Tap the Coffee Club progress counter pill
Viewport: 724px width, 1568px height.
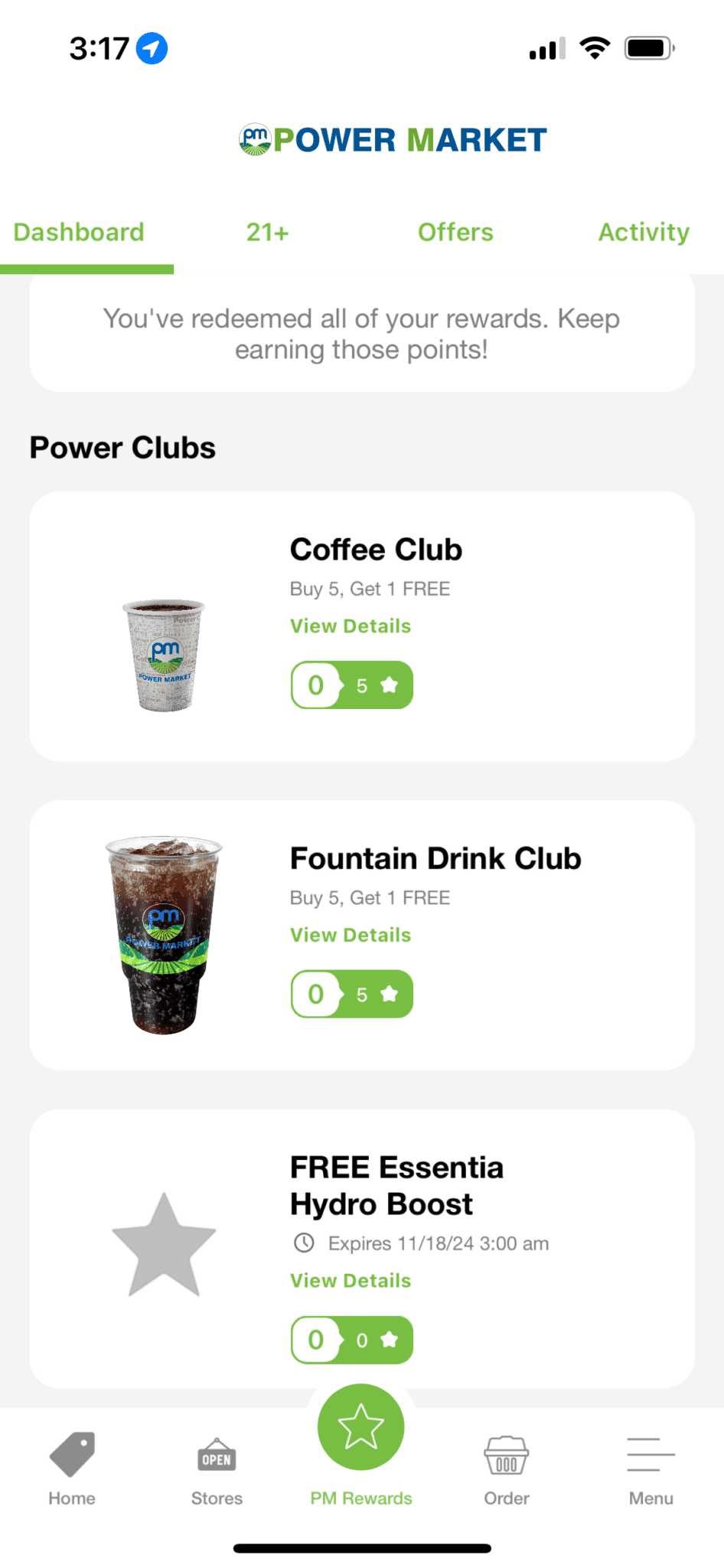(351, 684)
